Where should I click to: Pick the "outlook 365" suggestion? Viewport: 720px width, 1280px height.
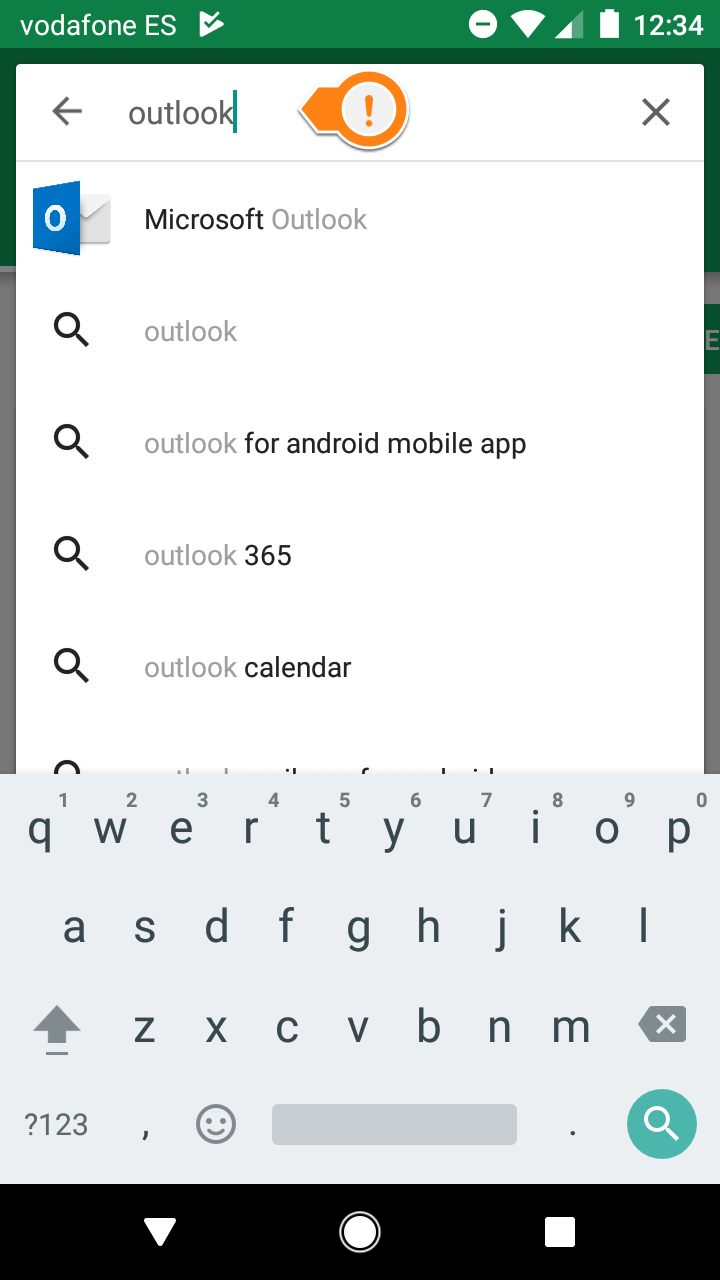360,555
